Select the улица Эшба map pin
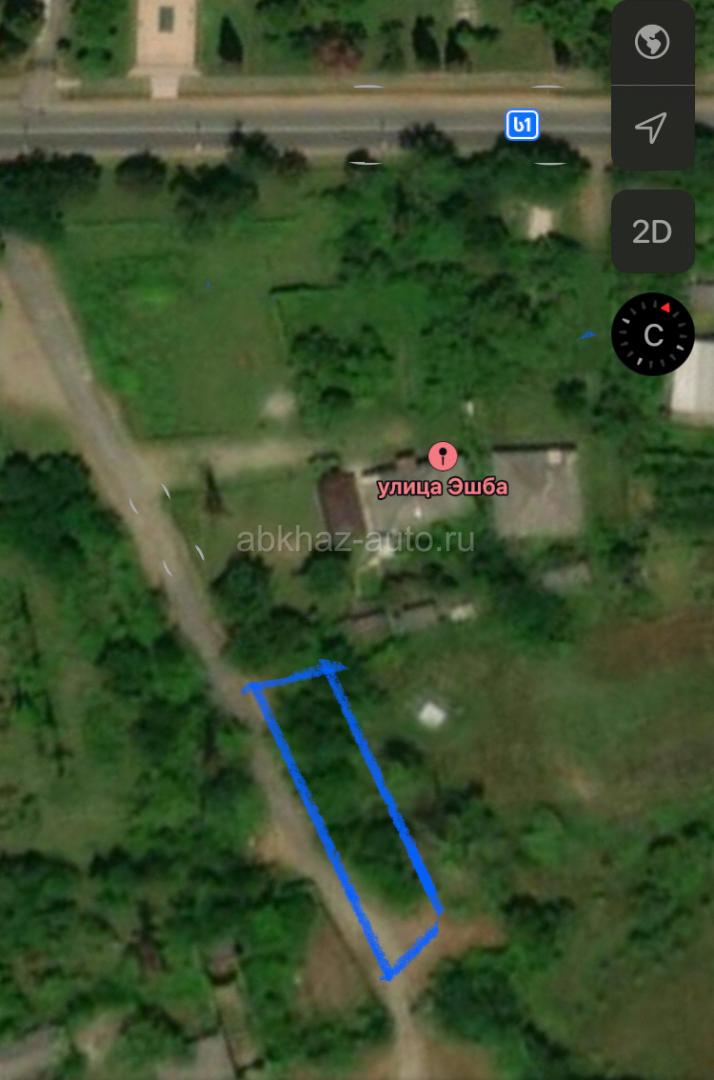Viewport: 714px width, 1080px height. coord(443,458)
